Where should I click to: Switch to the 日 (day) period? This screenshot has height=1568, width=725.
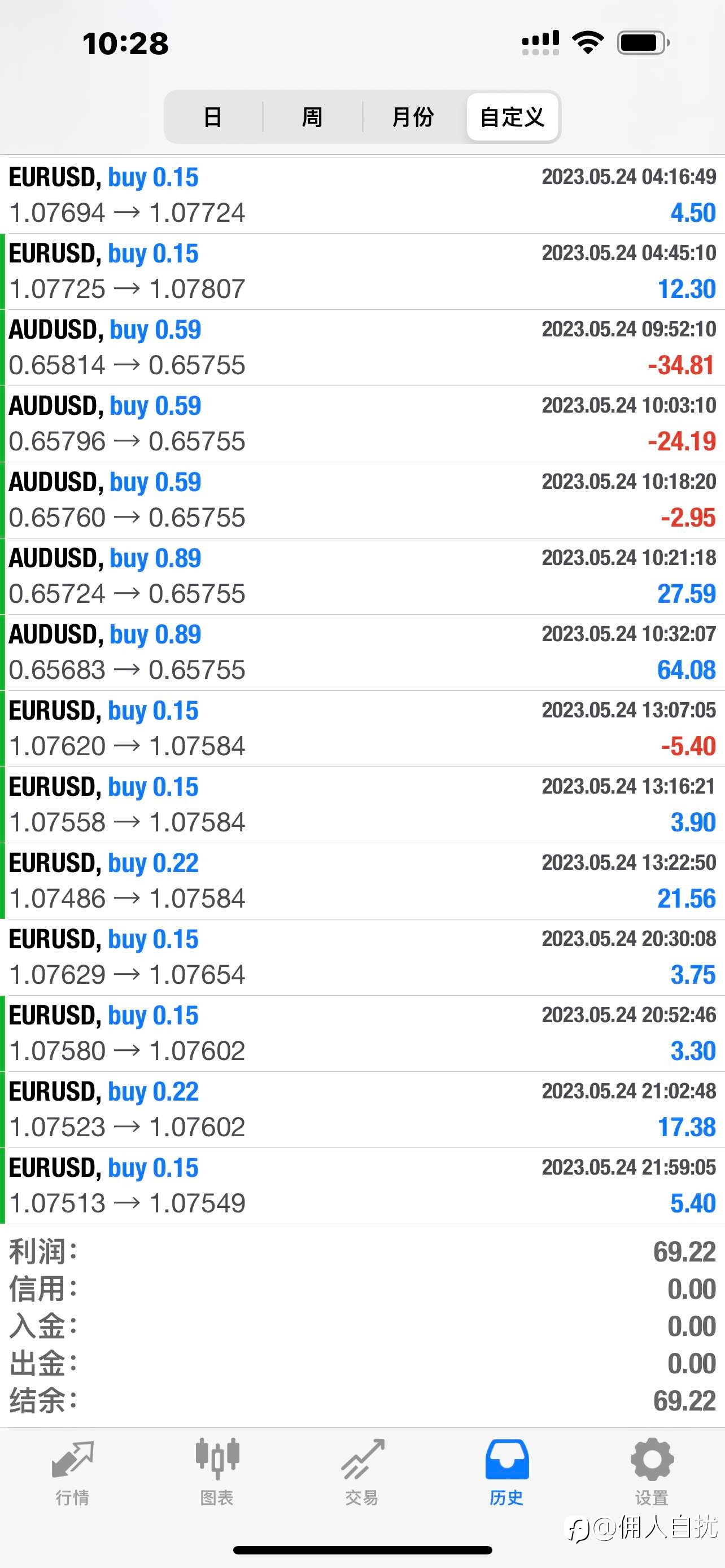pyautogui.click(x=212, y=117)
